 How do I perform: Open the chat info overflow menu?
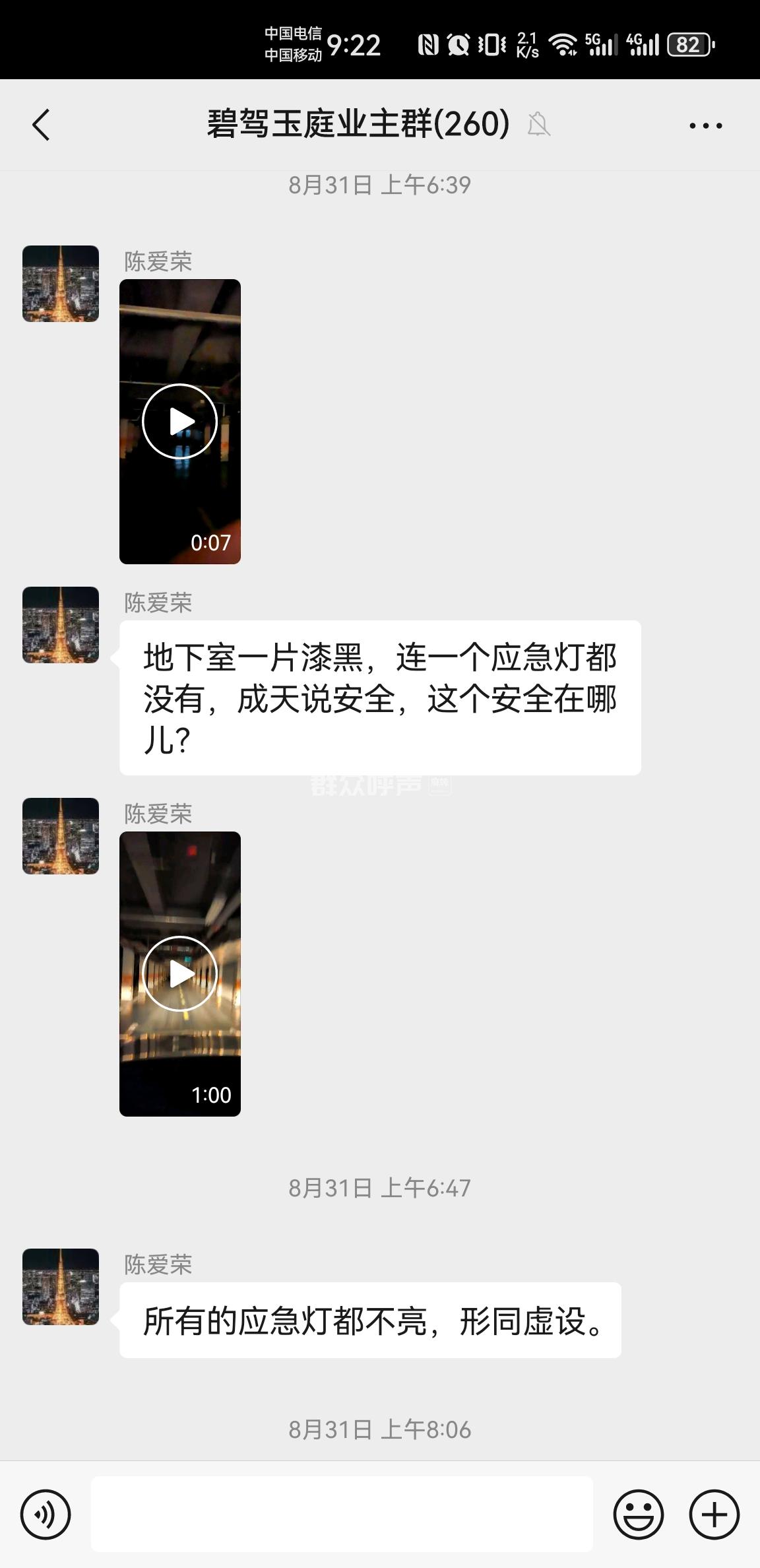[x=705, y=125]
